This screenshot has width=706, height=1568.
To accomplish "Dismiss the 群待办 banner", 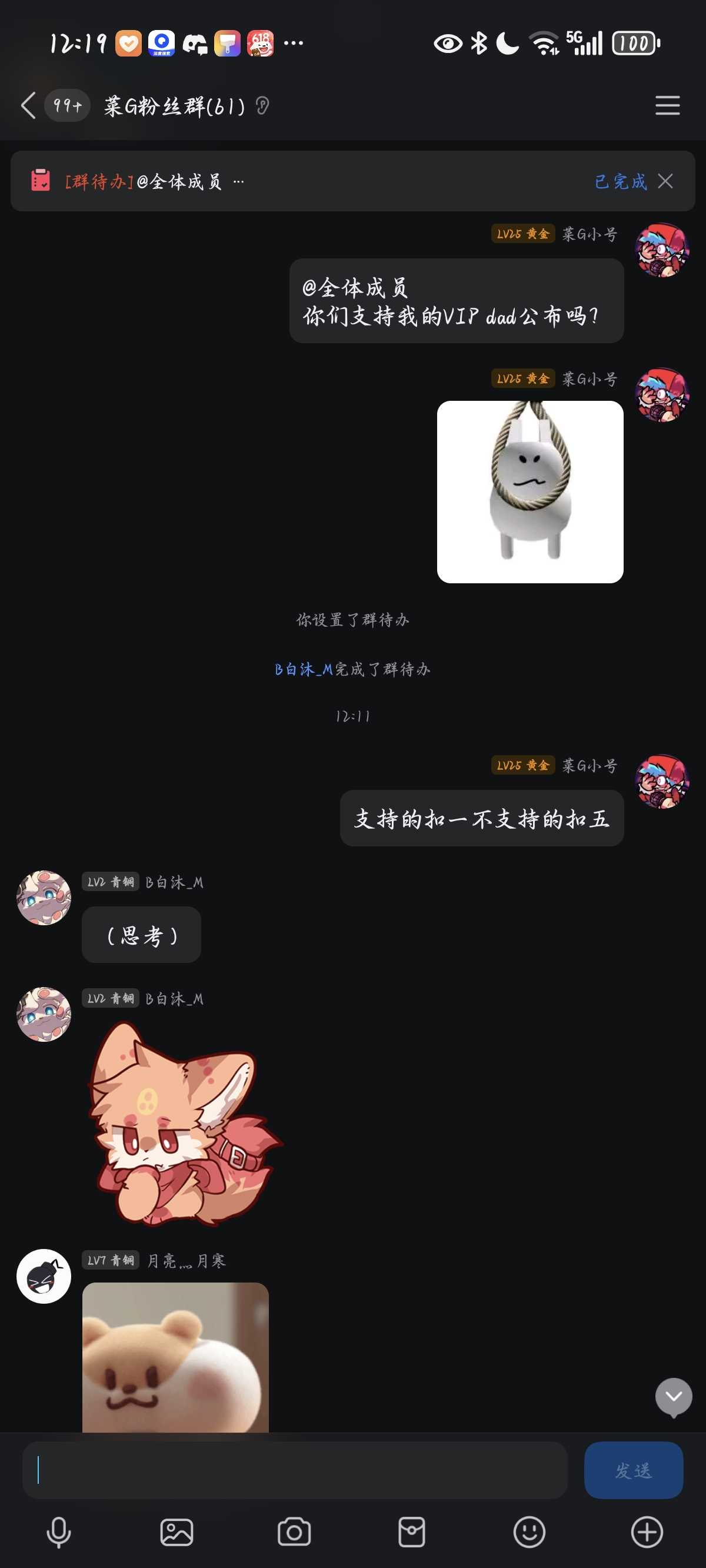I will pyautogui.click(x=665, y=181).
